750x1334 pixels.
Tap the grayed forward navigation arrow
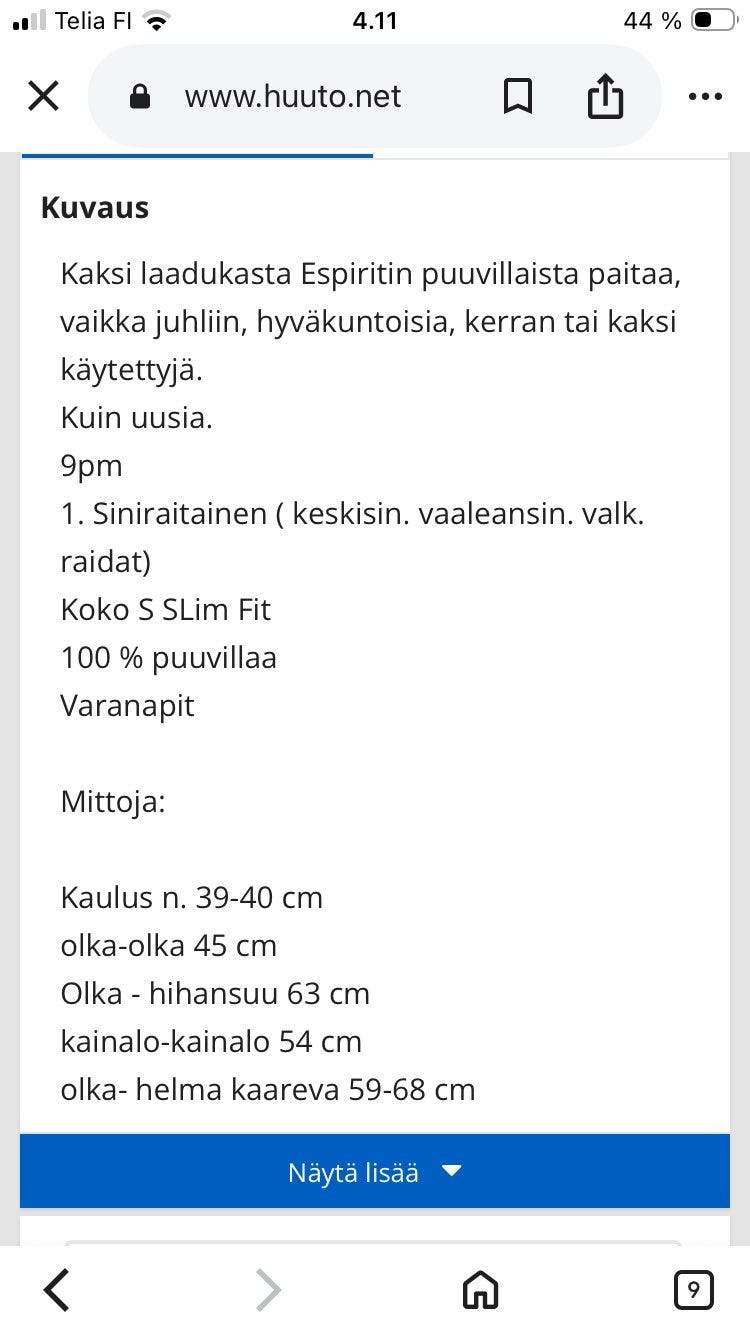pyautogui.click(x=268, y=1290)
